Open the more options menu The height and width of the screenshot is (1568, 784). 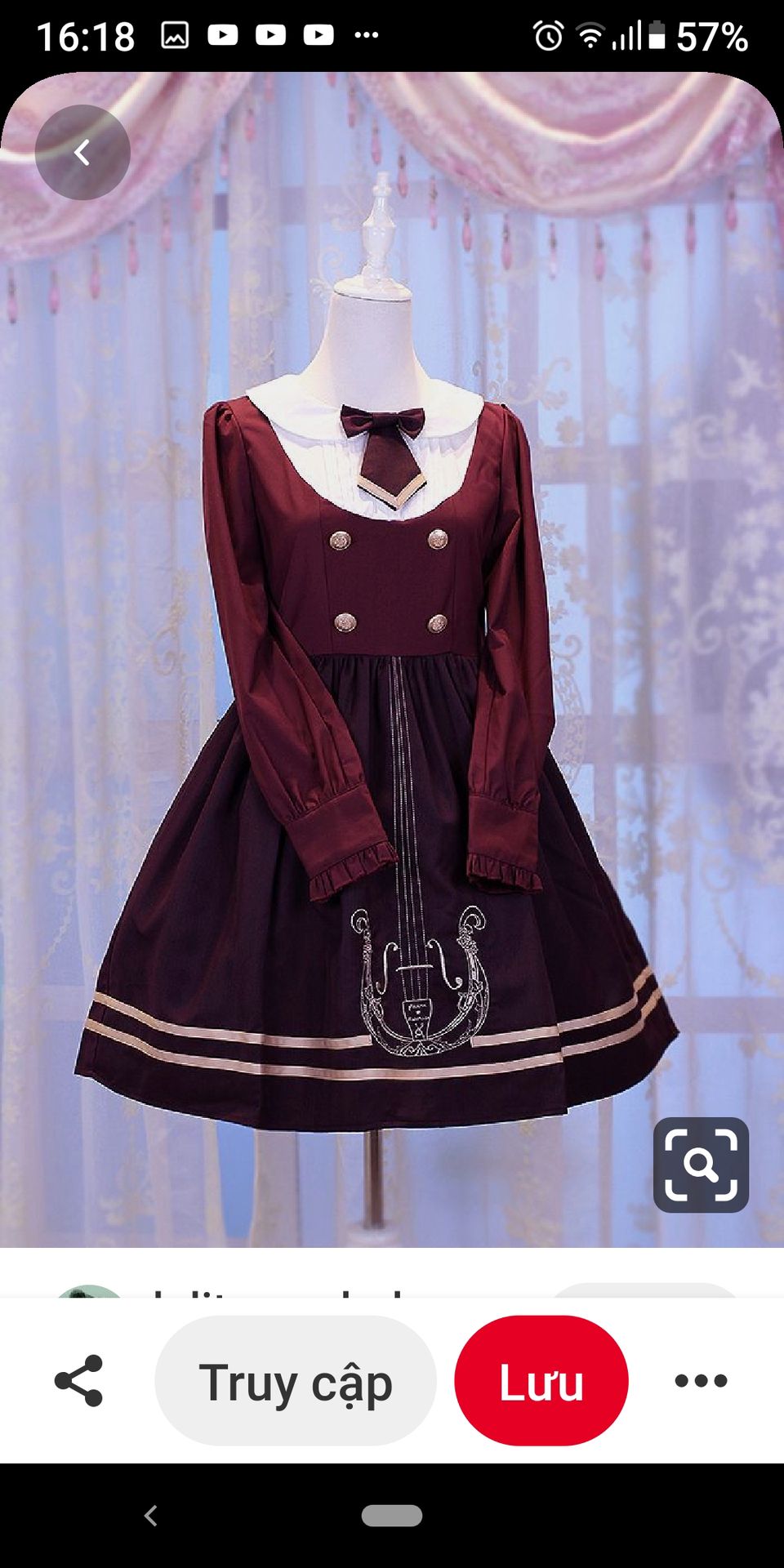point(701,1381)
